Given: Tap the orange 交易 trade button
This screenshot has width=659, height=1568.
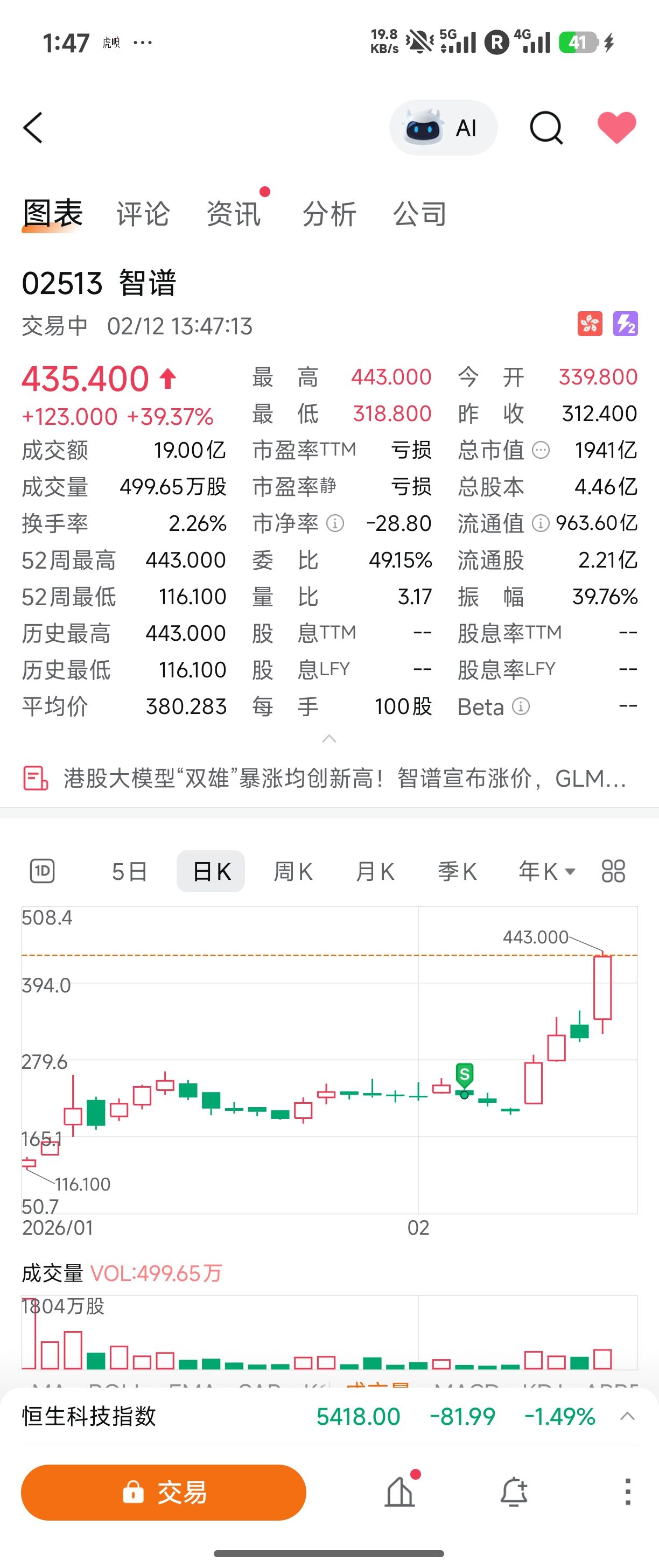Looking at the screenshot, I should [164, 1493].
